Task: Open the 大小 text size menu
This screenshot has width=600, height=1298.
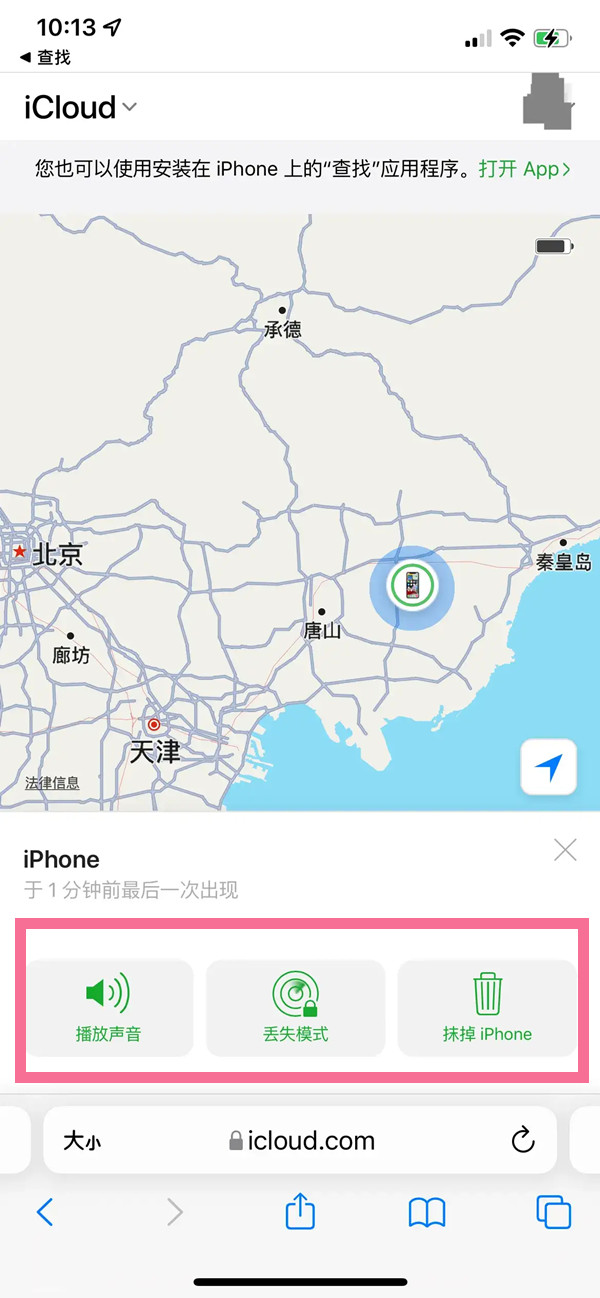Action: point(82,1140)
